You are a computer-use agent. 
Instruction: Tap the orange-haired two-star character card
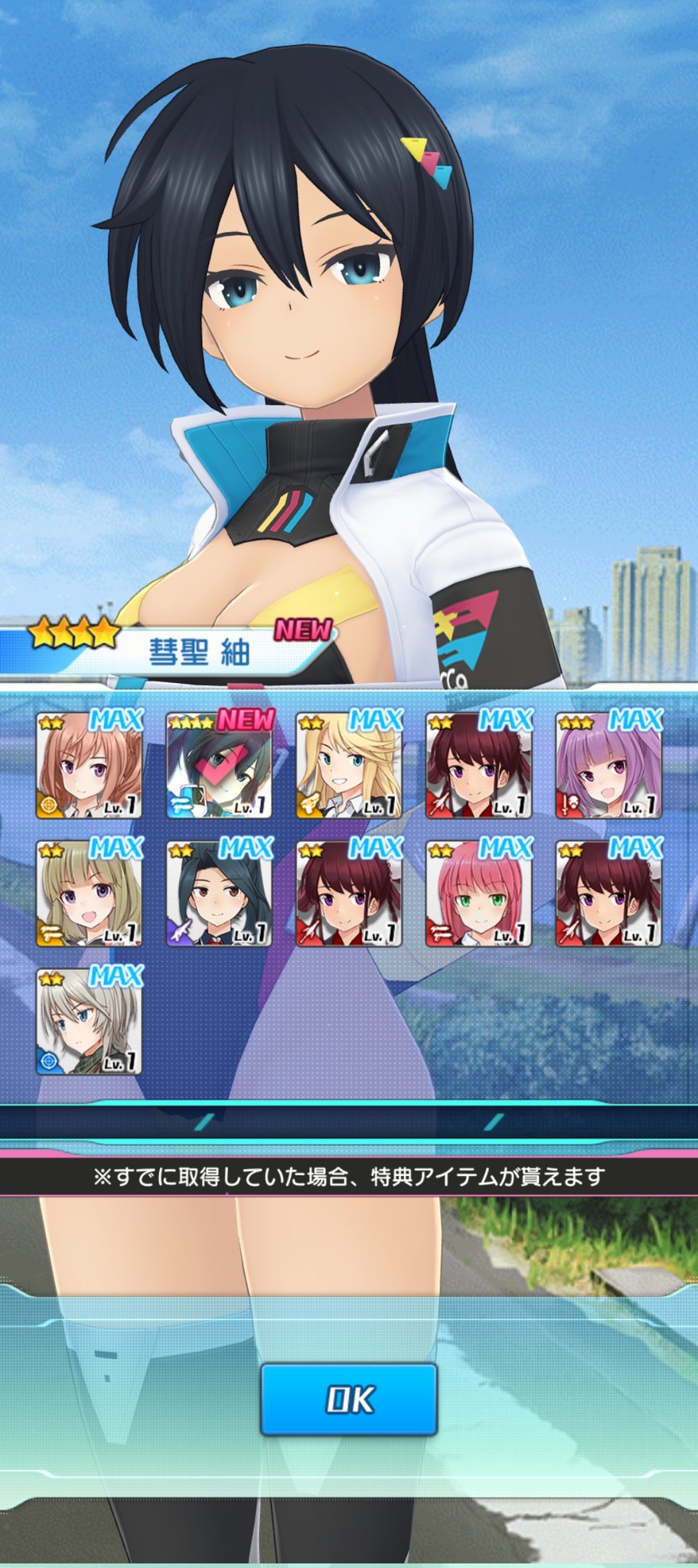[90, 766]
